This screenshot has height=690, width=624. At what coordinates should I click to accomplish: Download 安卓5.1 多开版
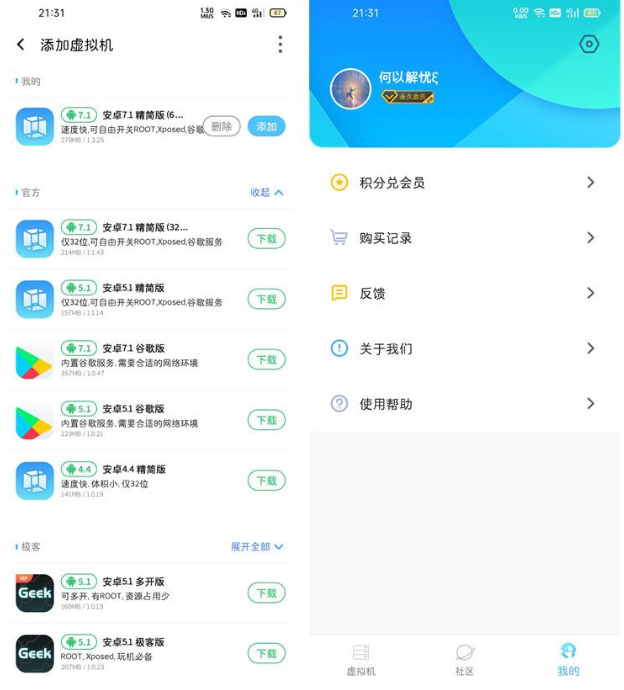[x=266, y=593]
